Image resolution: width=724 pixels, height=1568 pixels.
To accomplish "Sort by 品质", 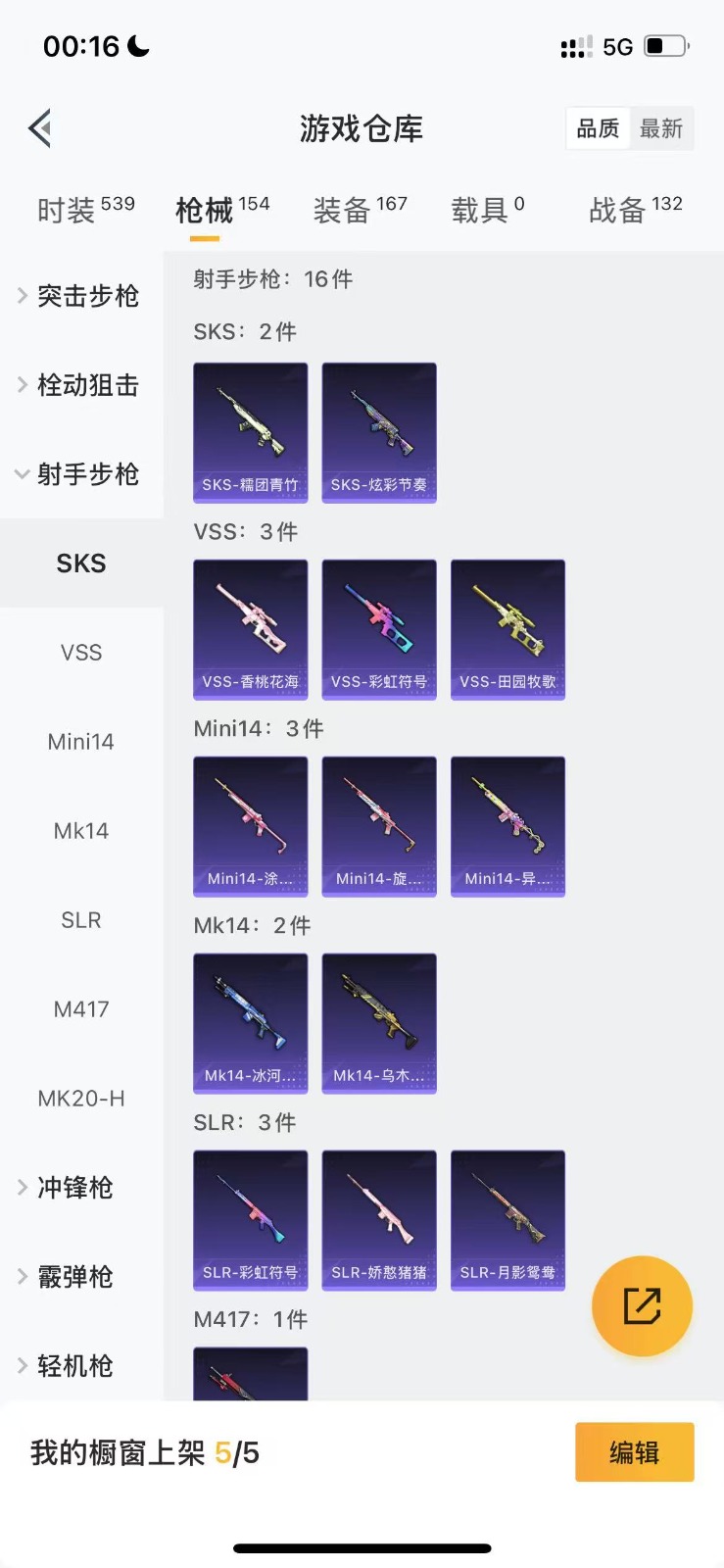I will tap(598, 128).
